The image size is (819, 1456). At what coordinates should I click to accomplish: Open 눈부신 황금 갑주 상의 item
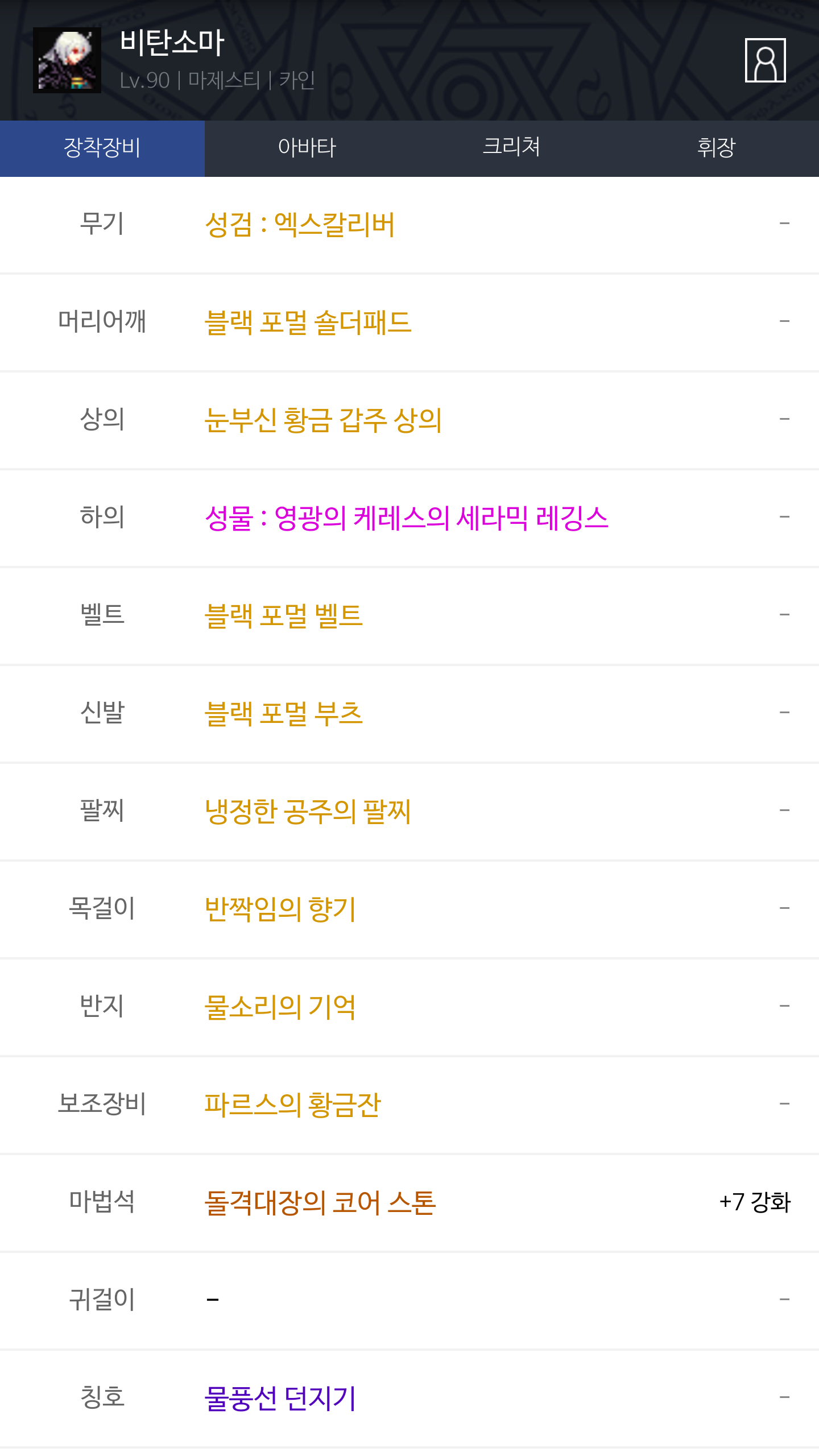[323, 420]
